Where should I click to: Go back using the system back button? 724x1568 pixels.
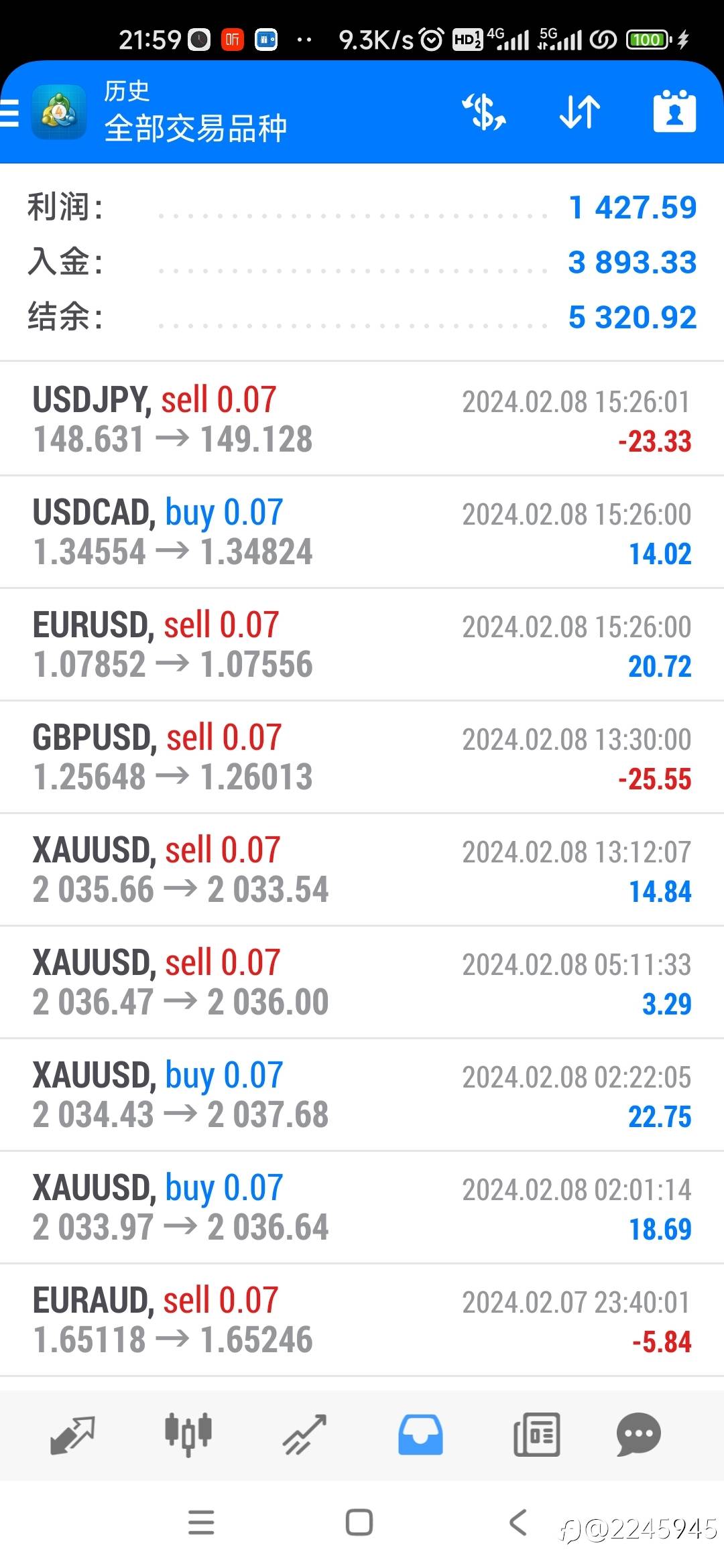pyautogui.click(x=518, y=1522)
